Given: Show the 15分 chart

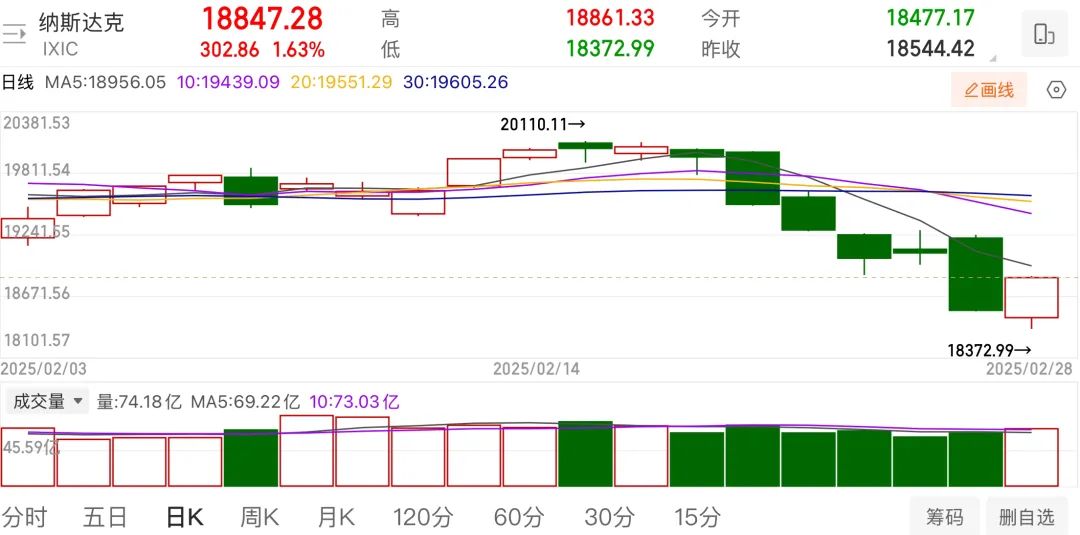Looking at the screenshot, I should click(697, 517).
